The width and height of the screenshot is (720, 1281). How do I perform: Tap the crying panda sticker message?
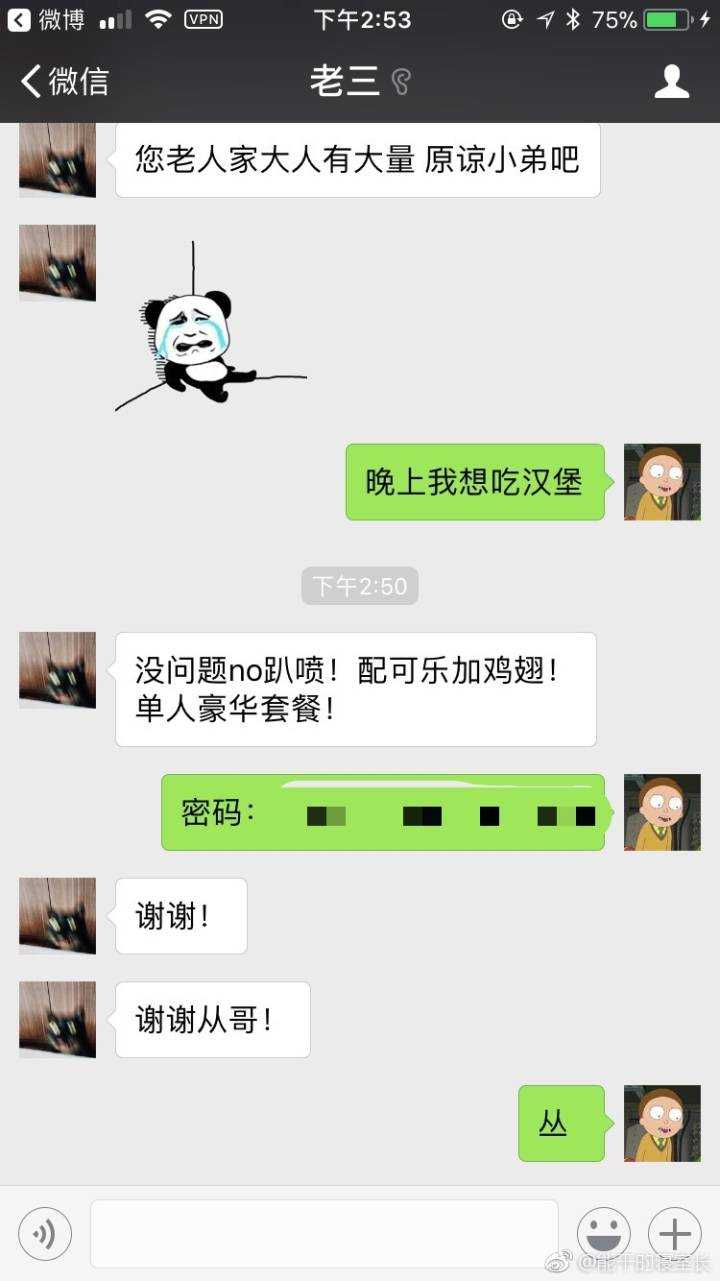[x=211, y=326]
